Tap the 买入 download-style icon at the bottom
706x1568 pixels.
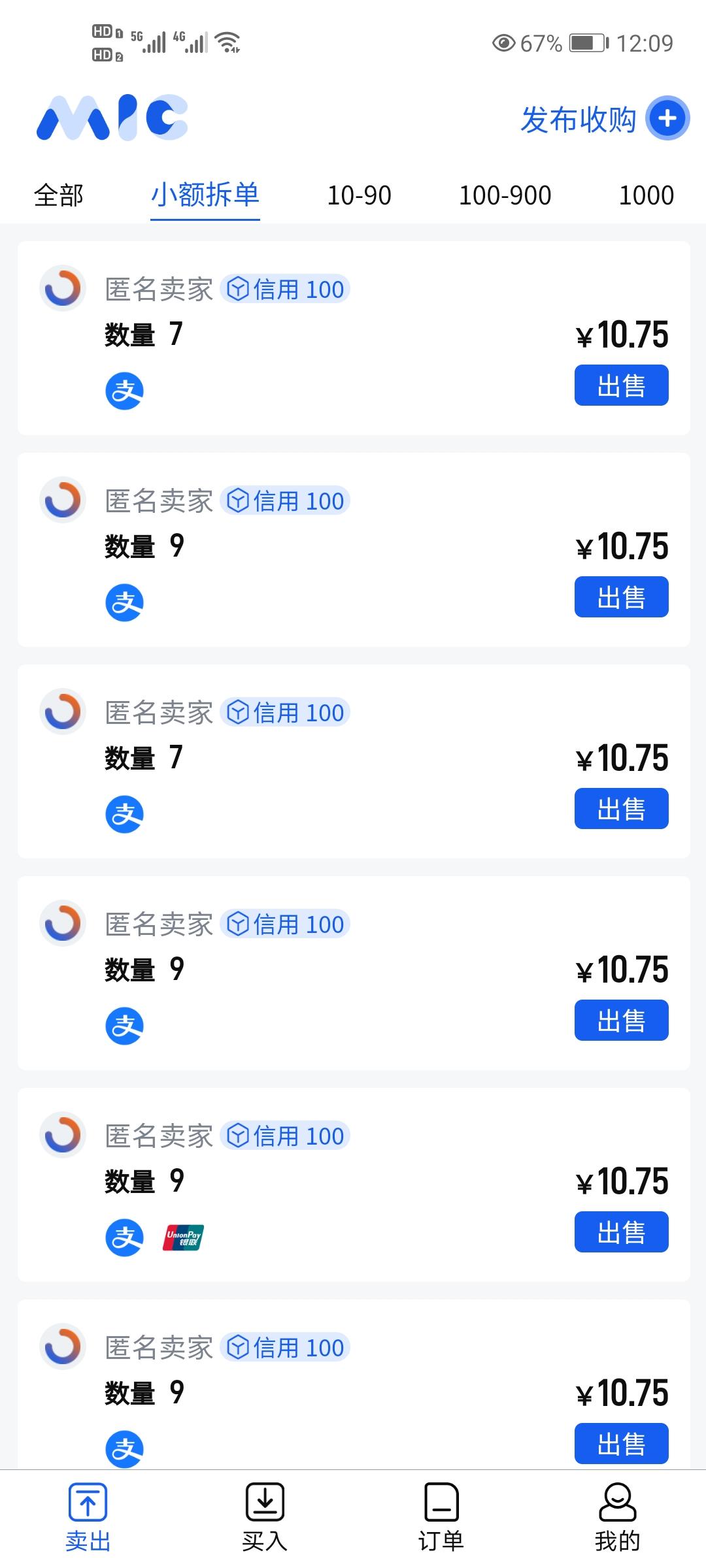(264, 1501)
